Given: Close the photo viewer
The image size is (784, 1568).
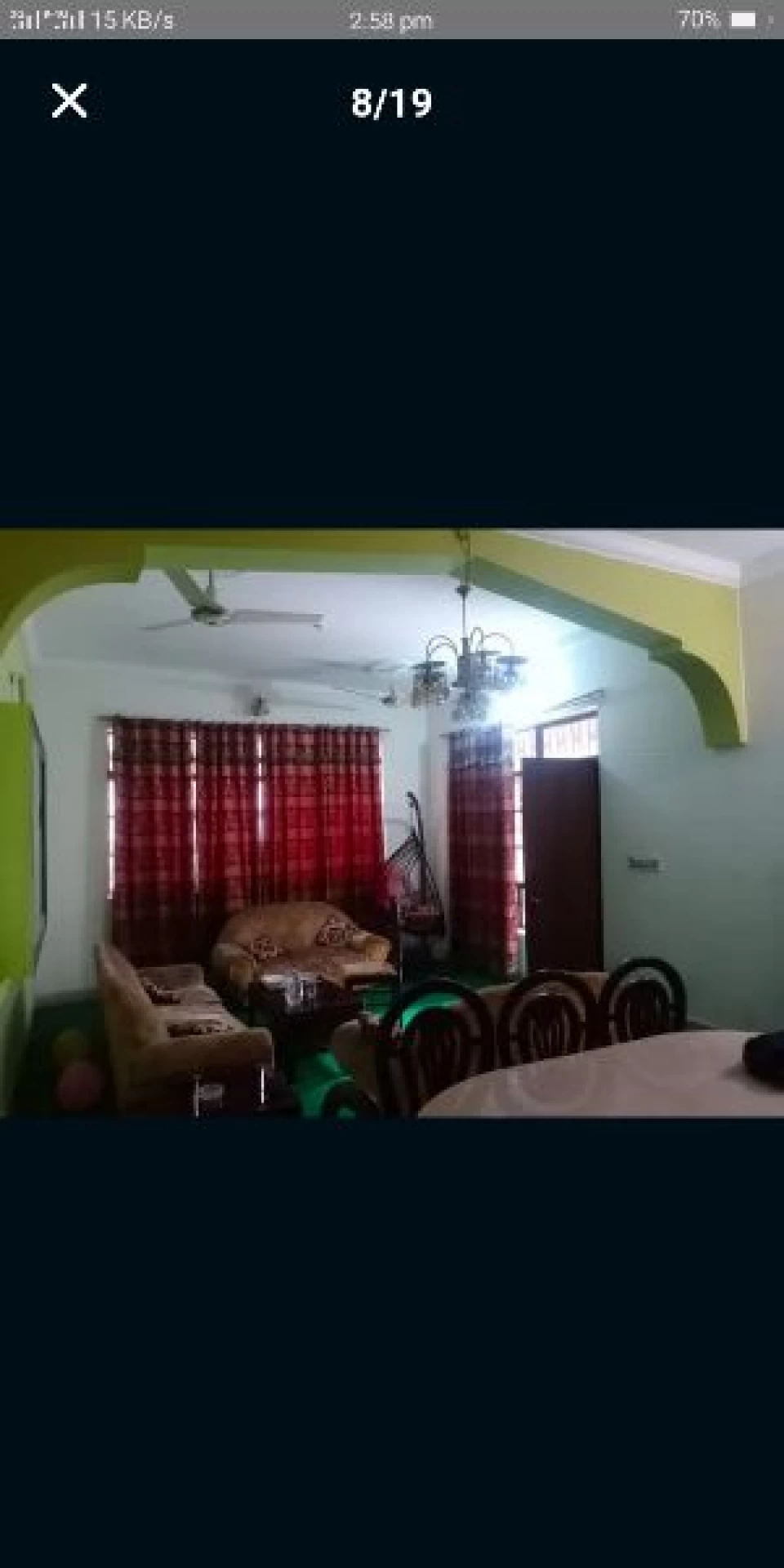Looking at the screenshot, I should (69, 102).
